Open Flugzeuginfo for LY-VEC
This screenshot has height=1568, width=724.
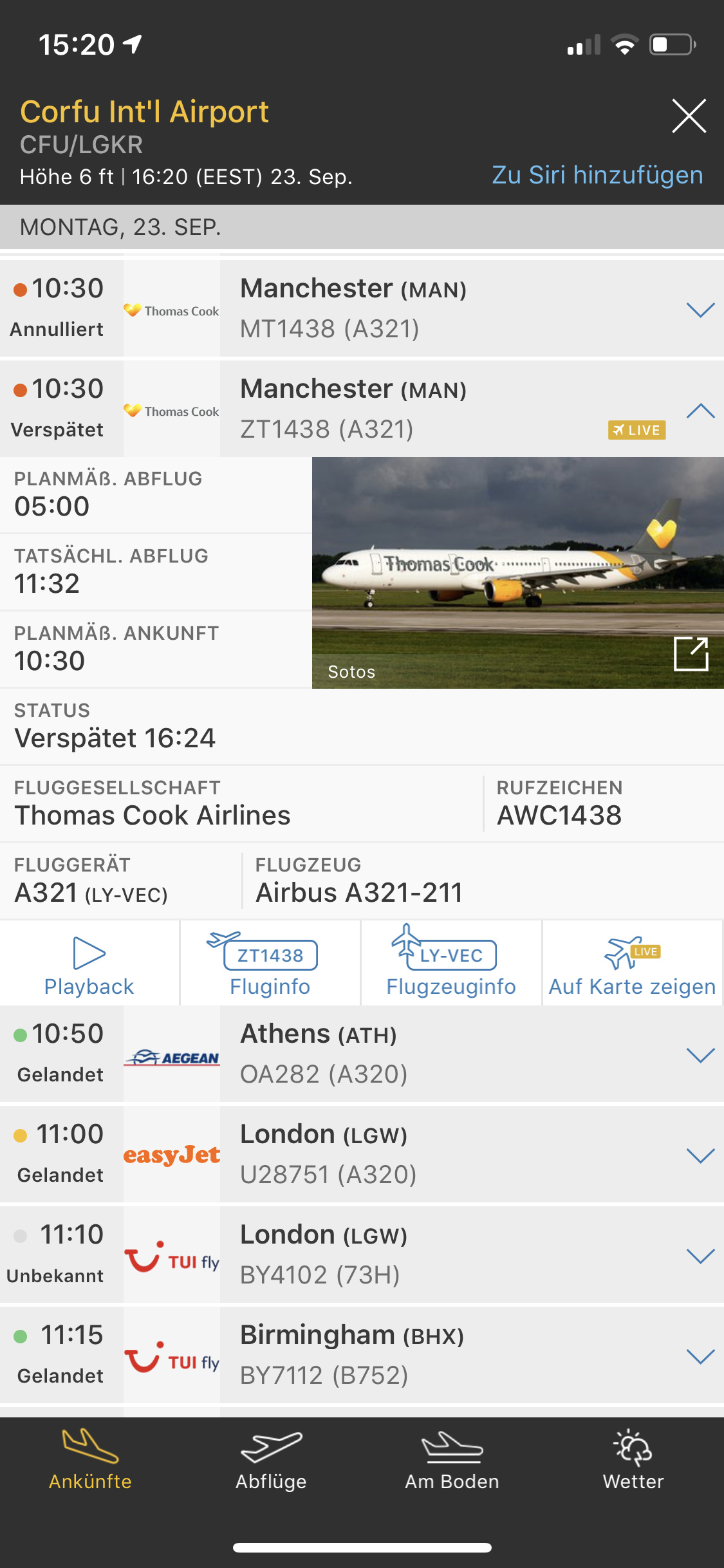coord(451,964)
